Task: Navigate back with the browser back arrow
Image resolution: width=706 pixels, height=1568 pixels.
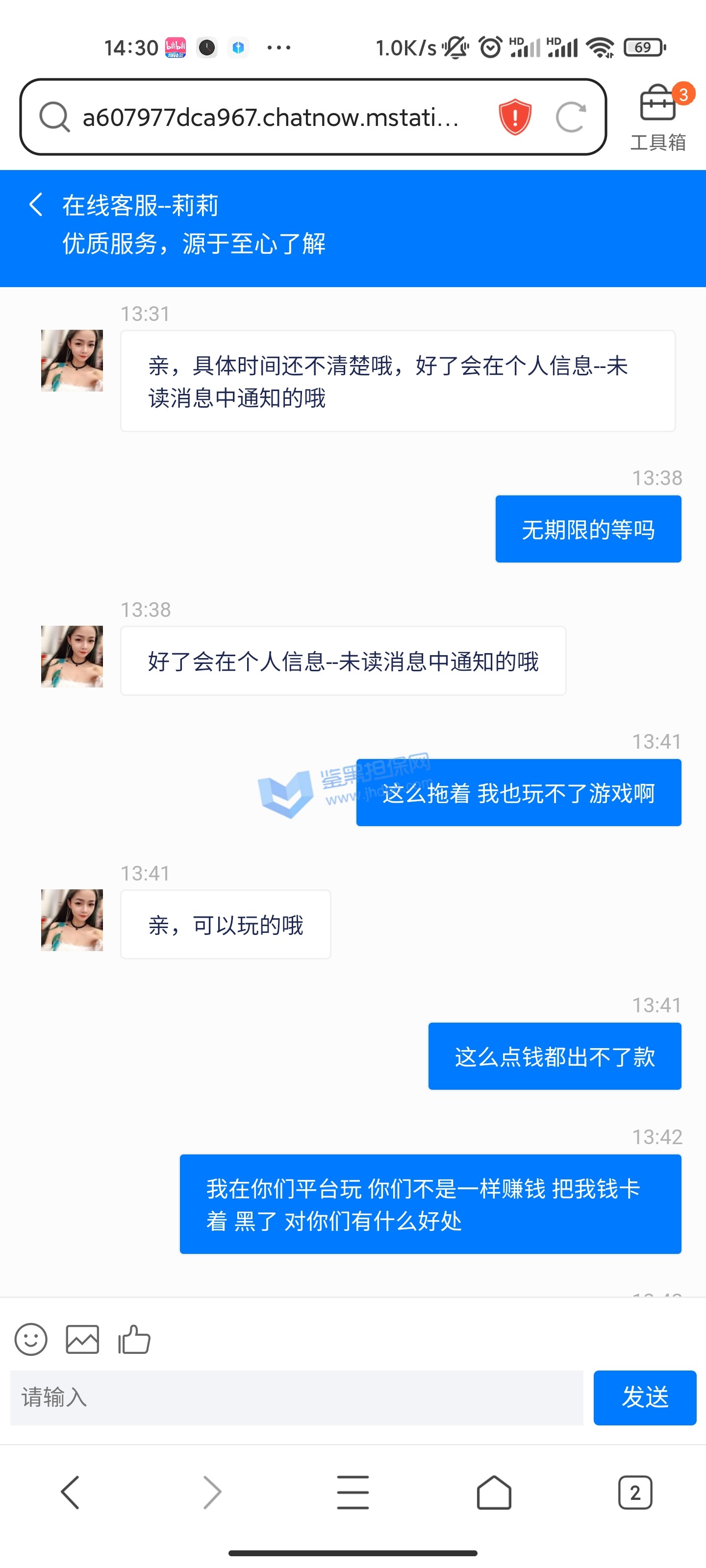Action: coord(71,1493)
